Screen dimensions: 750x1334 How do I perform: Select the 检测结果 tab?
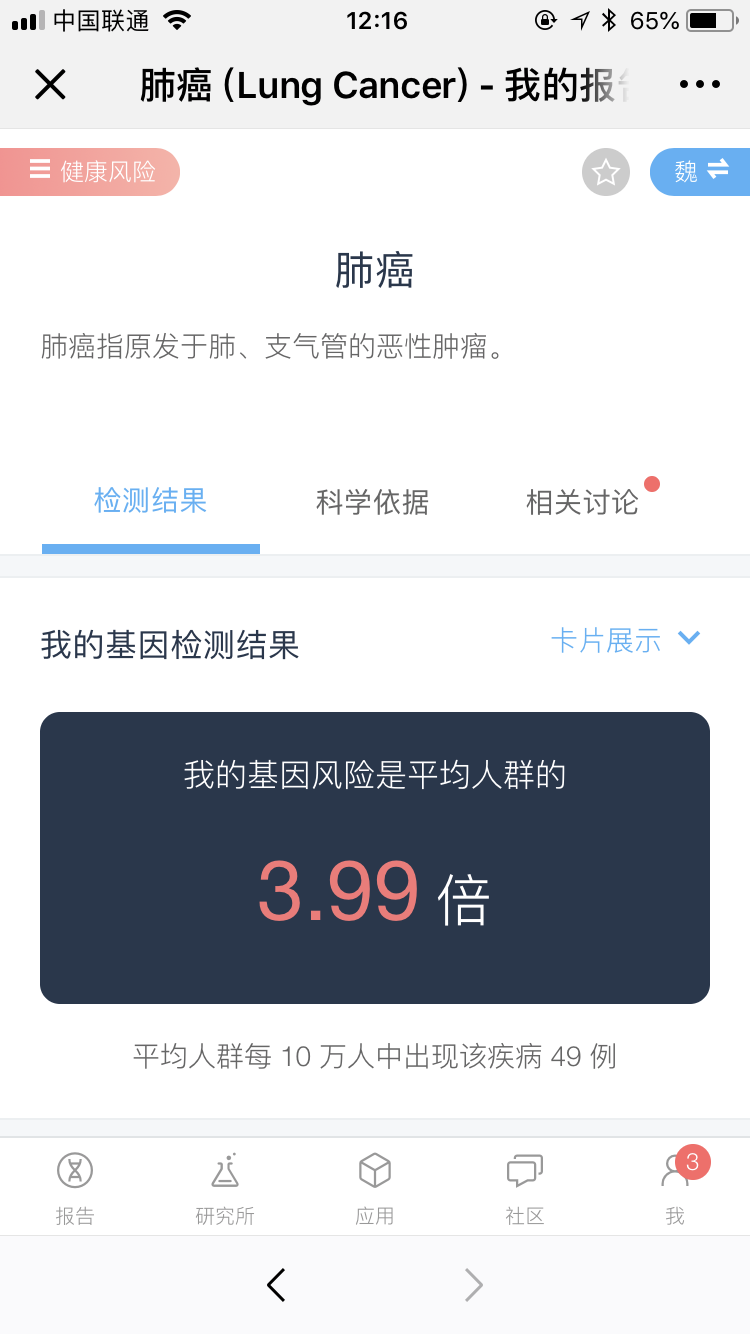point(151,501)
